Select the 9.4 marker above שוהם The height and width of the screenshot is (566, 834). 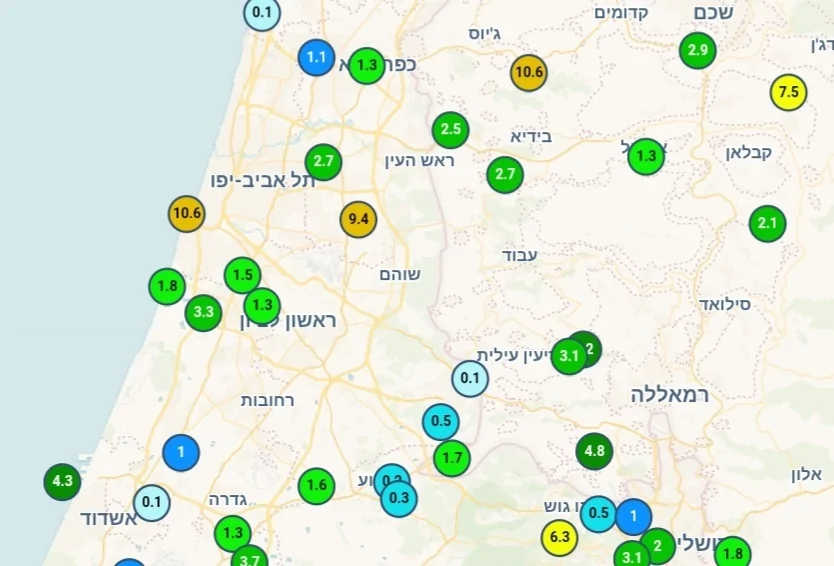(359, 219)
